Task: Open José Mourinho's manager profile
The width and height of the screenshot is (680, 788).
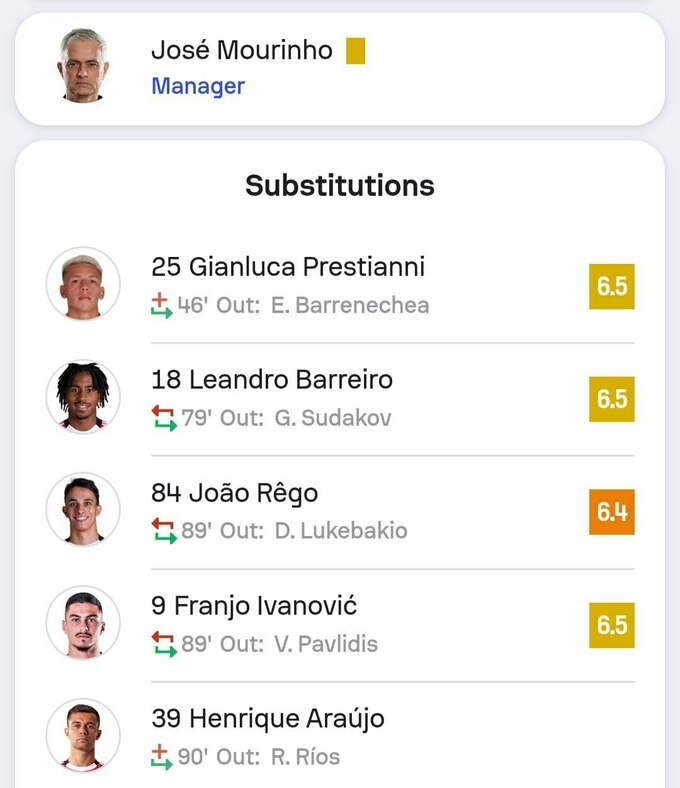Action: (x=241, y=51)
